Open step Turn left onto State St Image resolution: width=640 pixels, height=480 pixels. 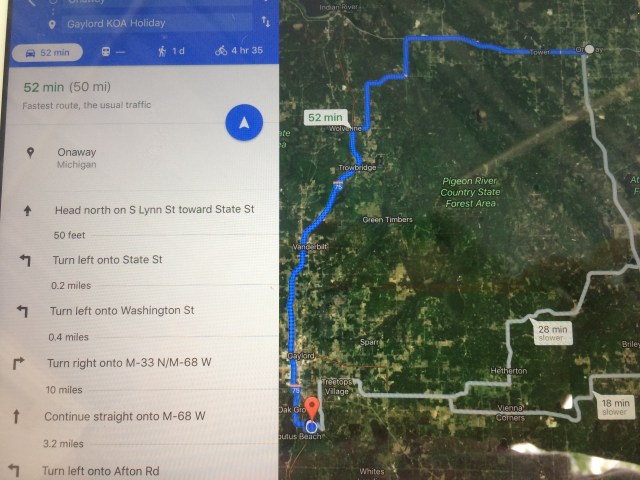click(x=107, y=260)
